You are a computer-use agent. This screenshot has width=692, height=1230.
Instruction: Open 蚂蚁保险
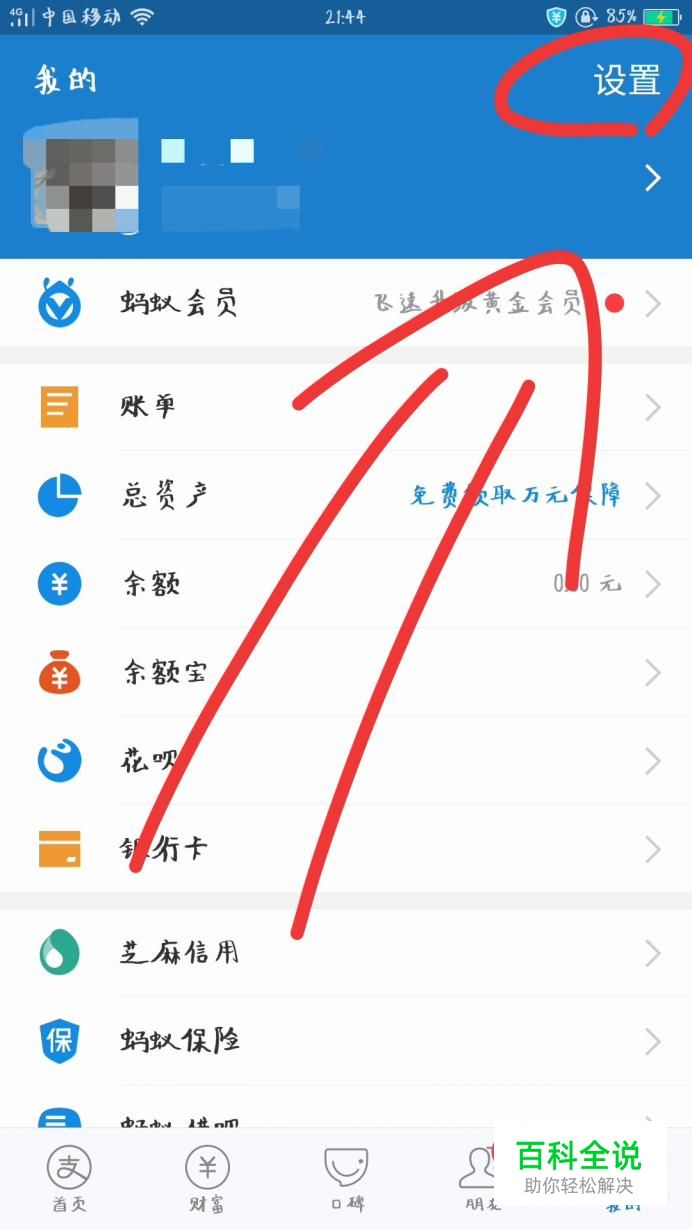[346, 1040]
